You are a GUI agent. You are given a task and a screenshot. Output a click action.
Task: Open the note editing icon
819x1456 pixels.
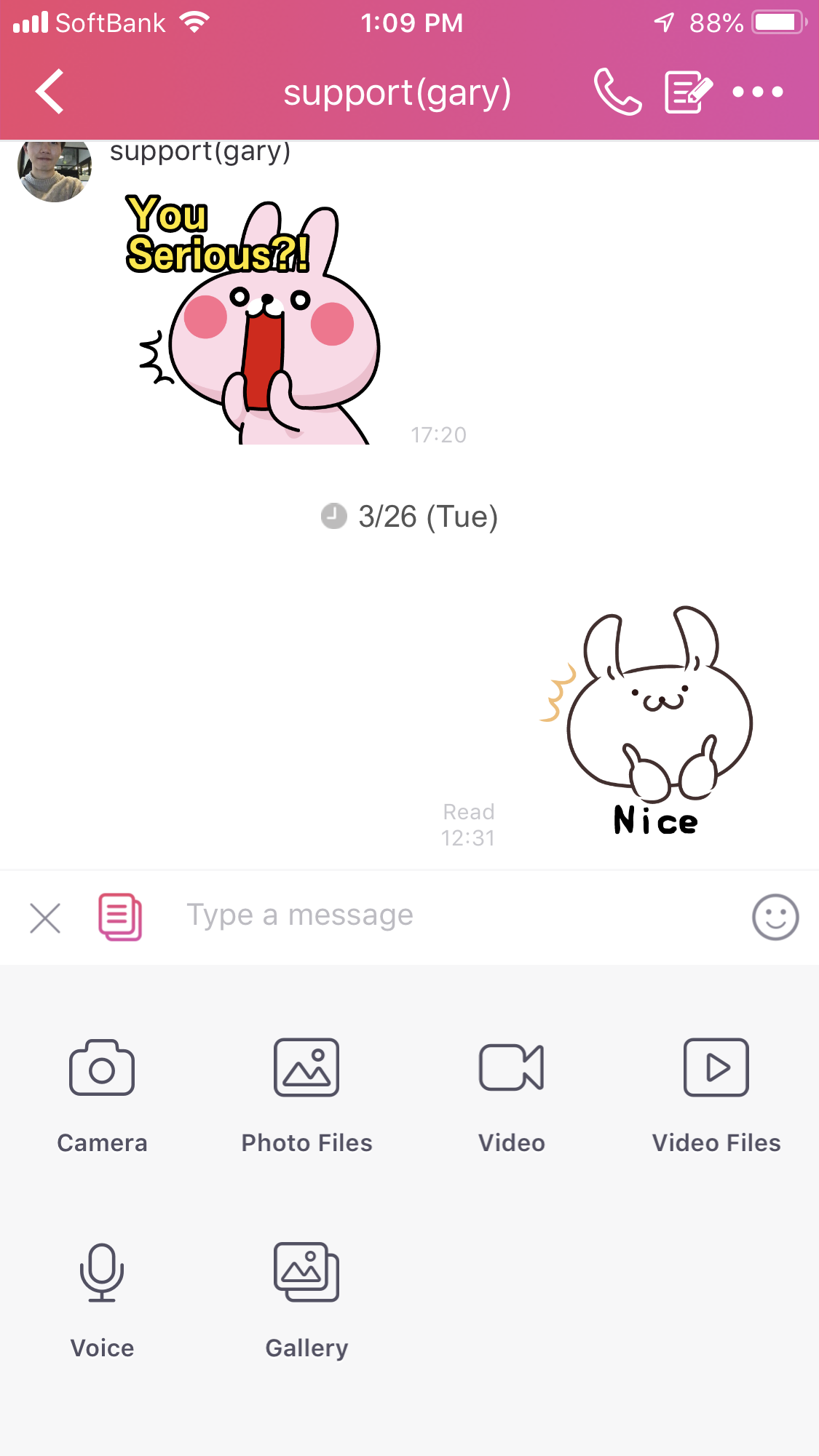[x=687, y=92]
